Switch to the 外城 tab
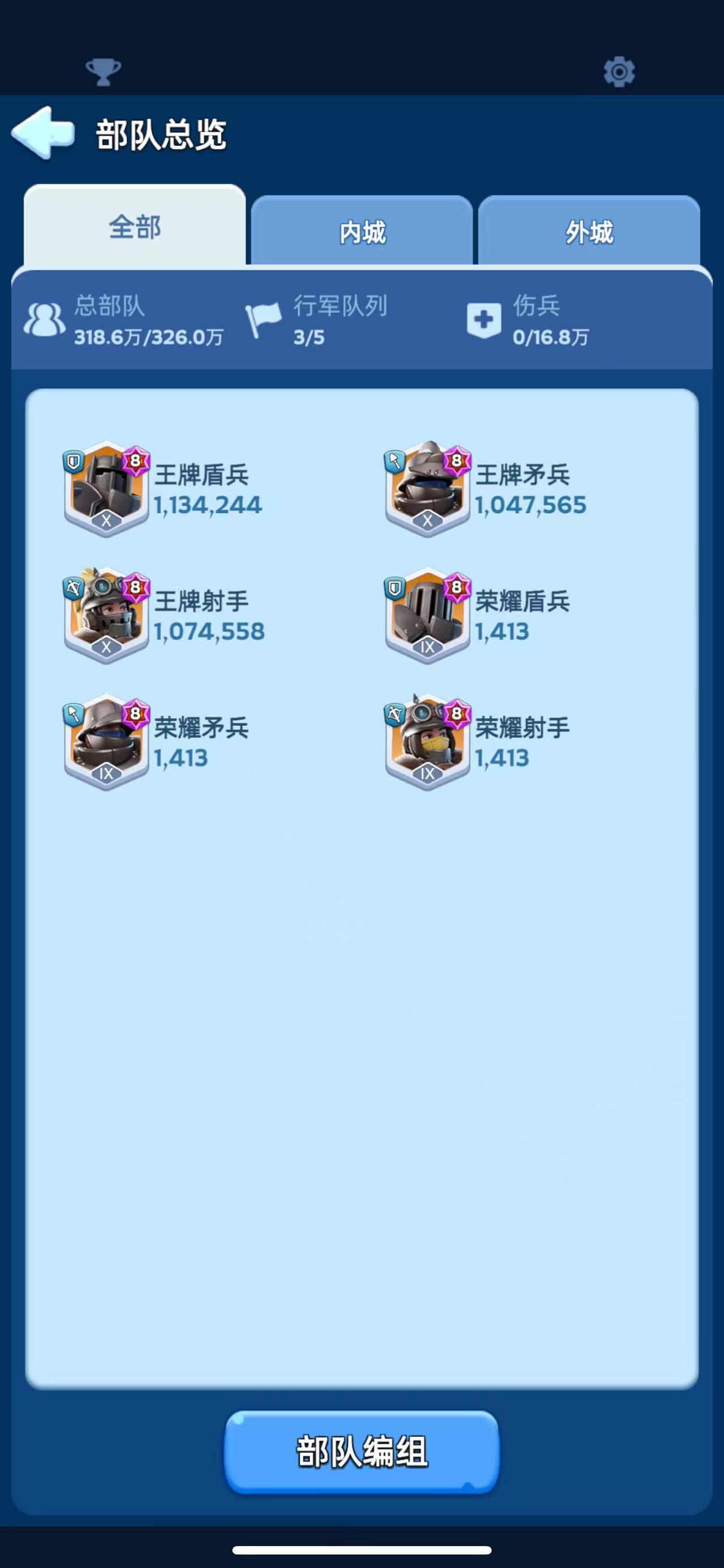The height and width of the screenshot is (1568, 724). pyautogui.click(x=589, y=232)
